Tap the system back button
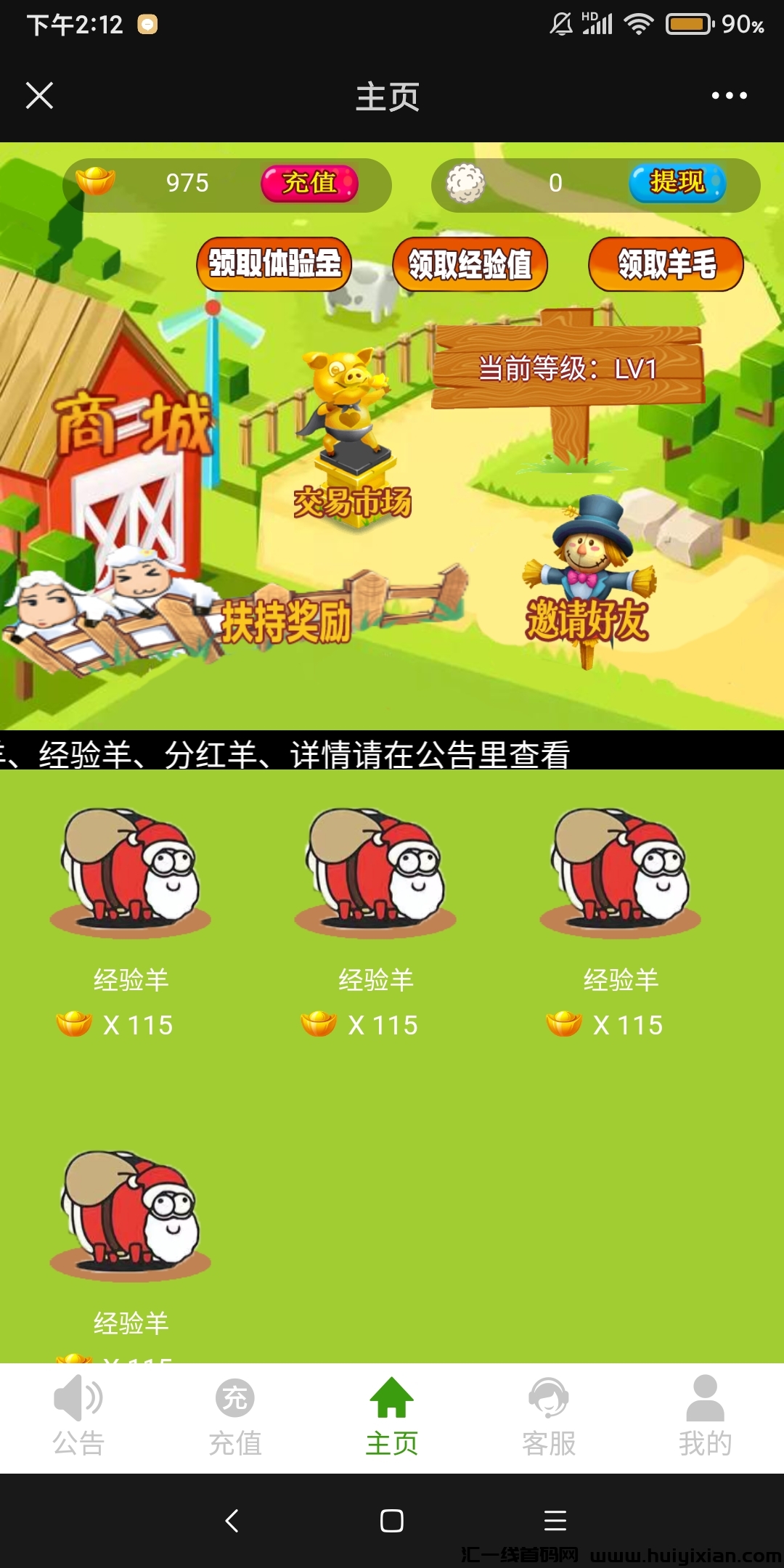The image size is (784, 1568). 232,1520
